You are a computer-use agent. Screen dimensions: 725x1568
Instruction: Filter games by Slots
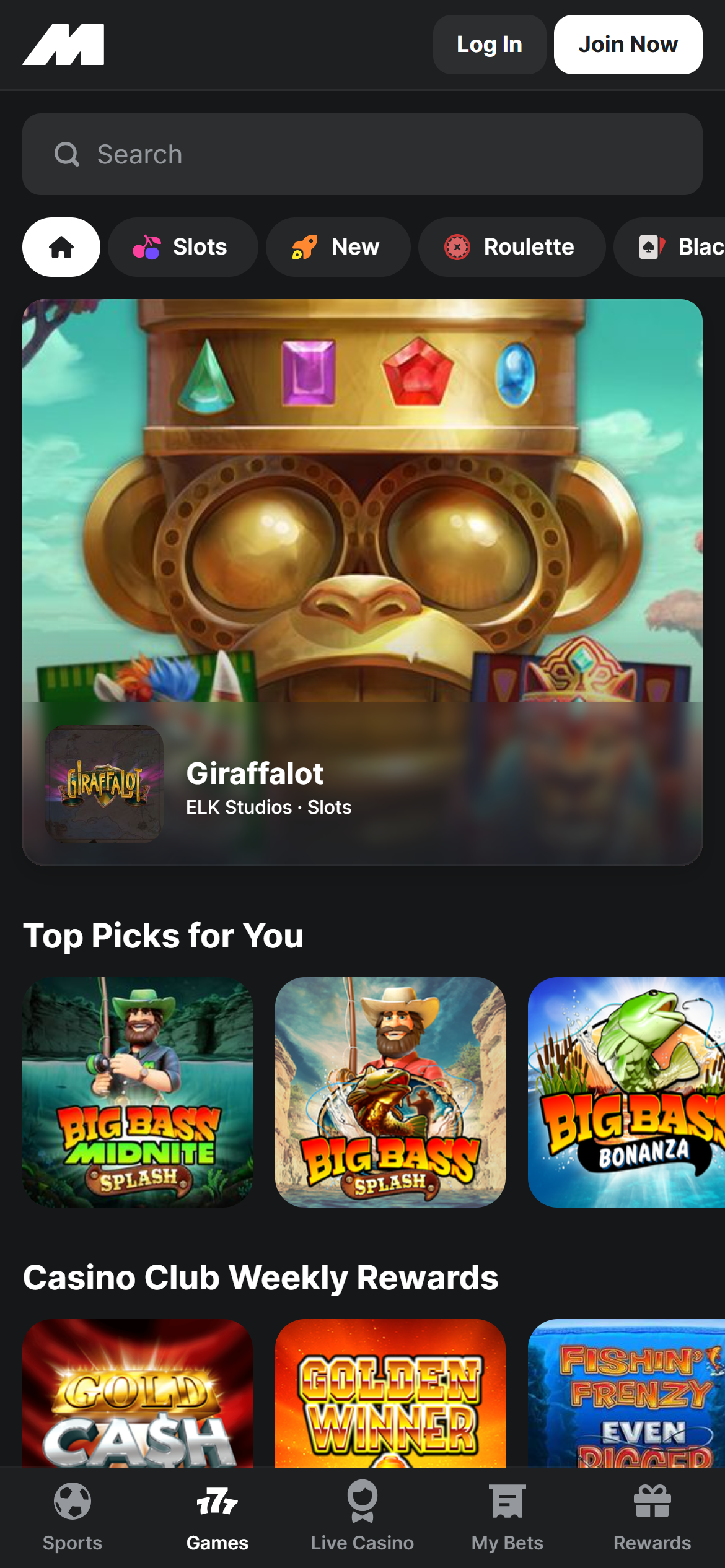(x=183, y=247)
